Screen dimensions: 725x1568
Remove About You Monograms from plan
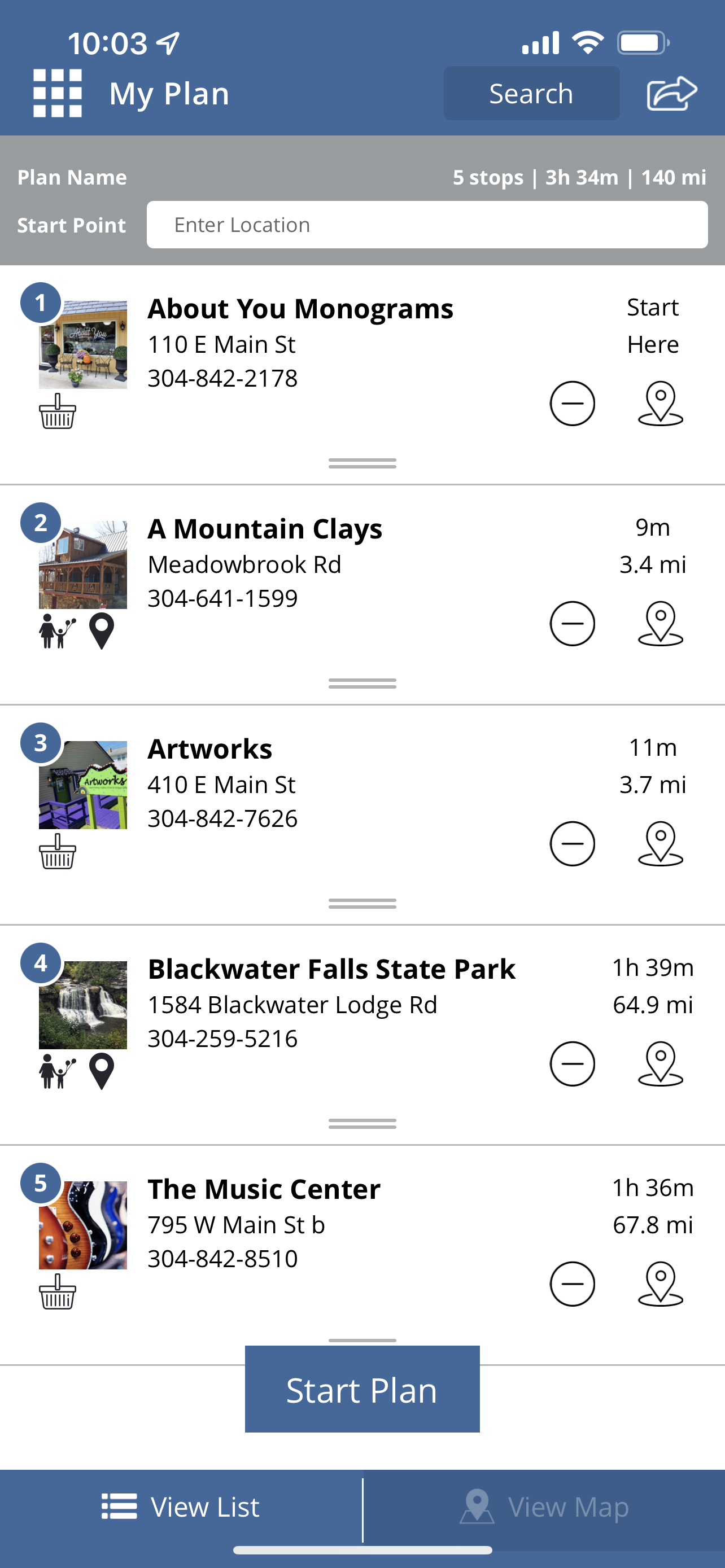572,404
